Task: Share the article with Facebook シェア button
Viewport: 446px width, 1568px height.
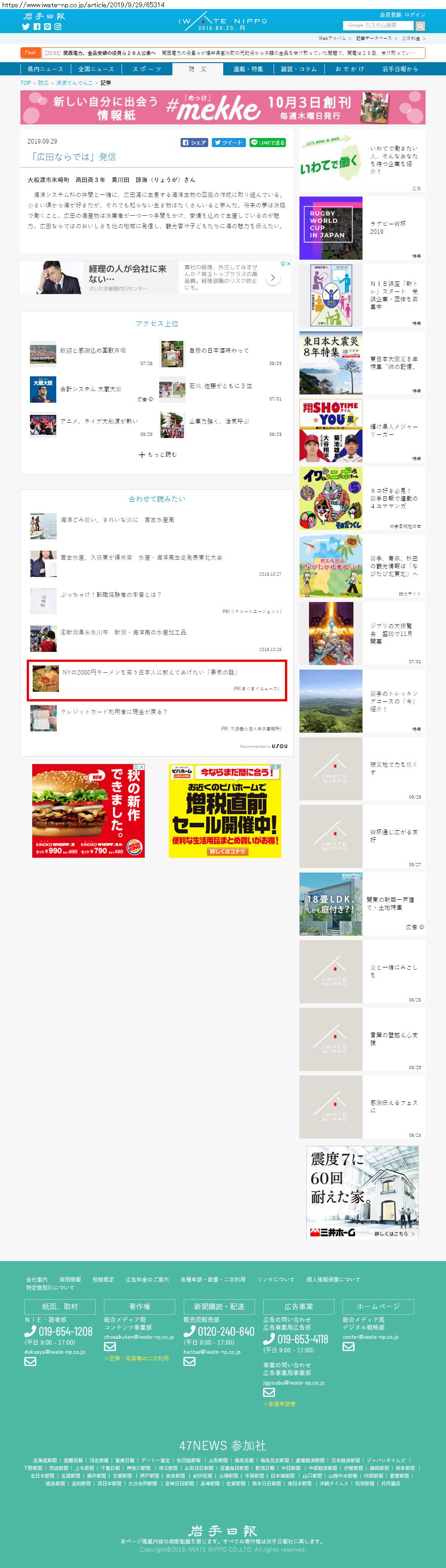Action: [195, 143]
